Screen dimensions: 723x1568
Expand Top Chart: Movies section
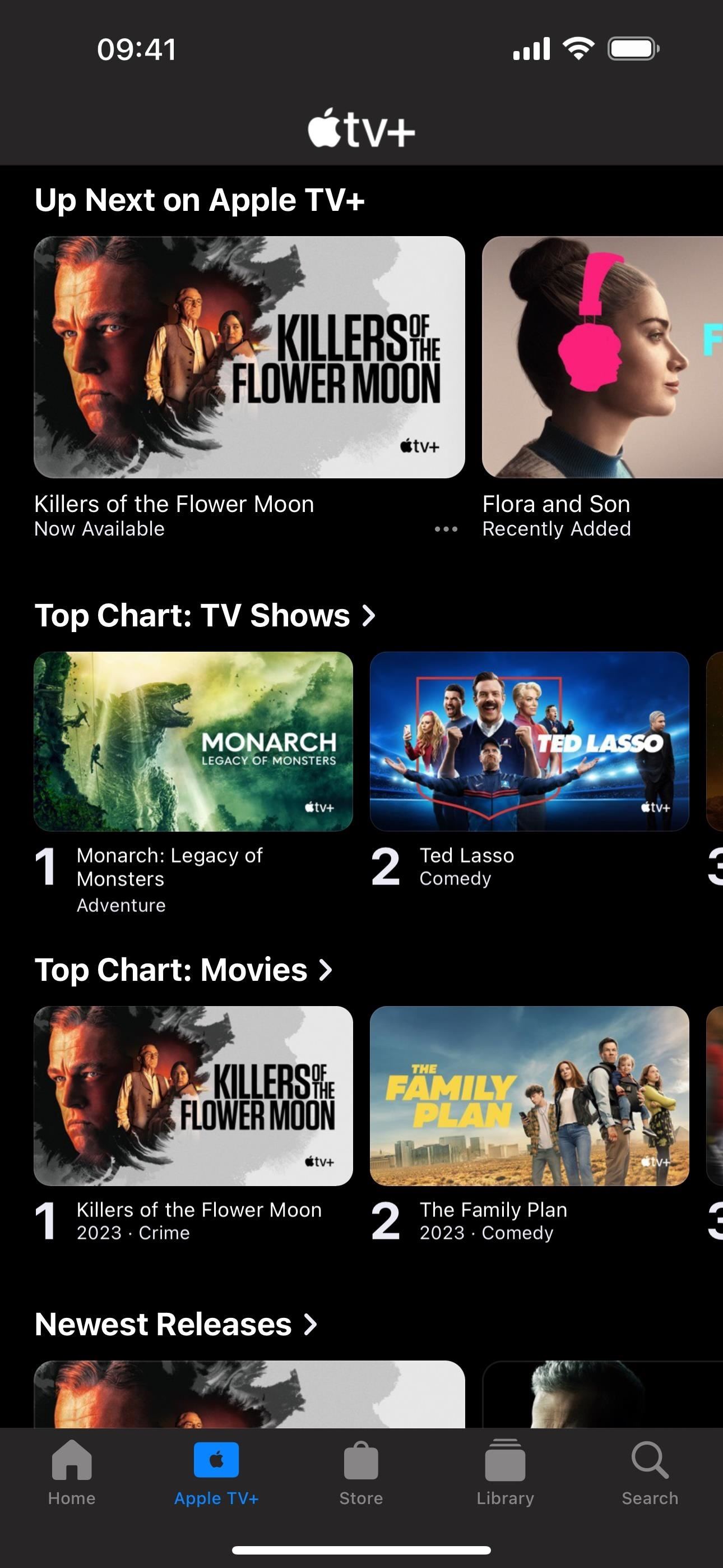point(183,970)
